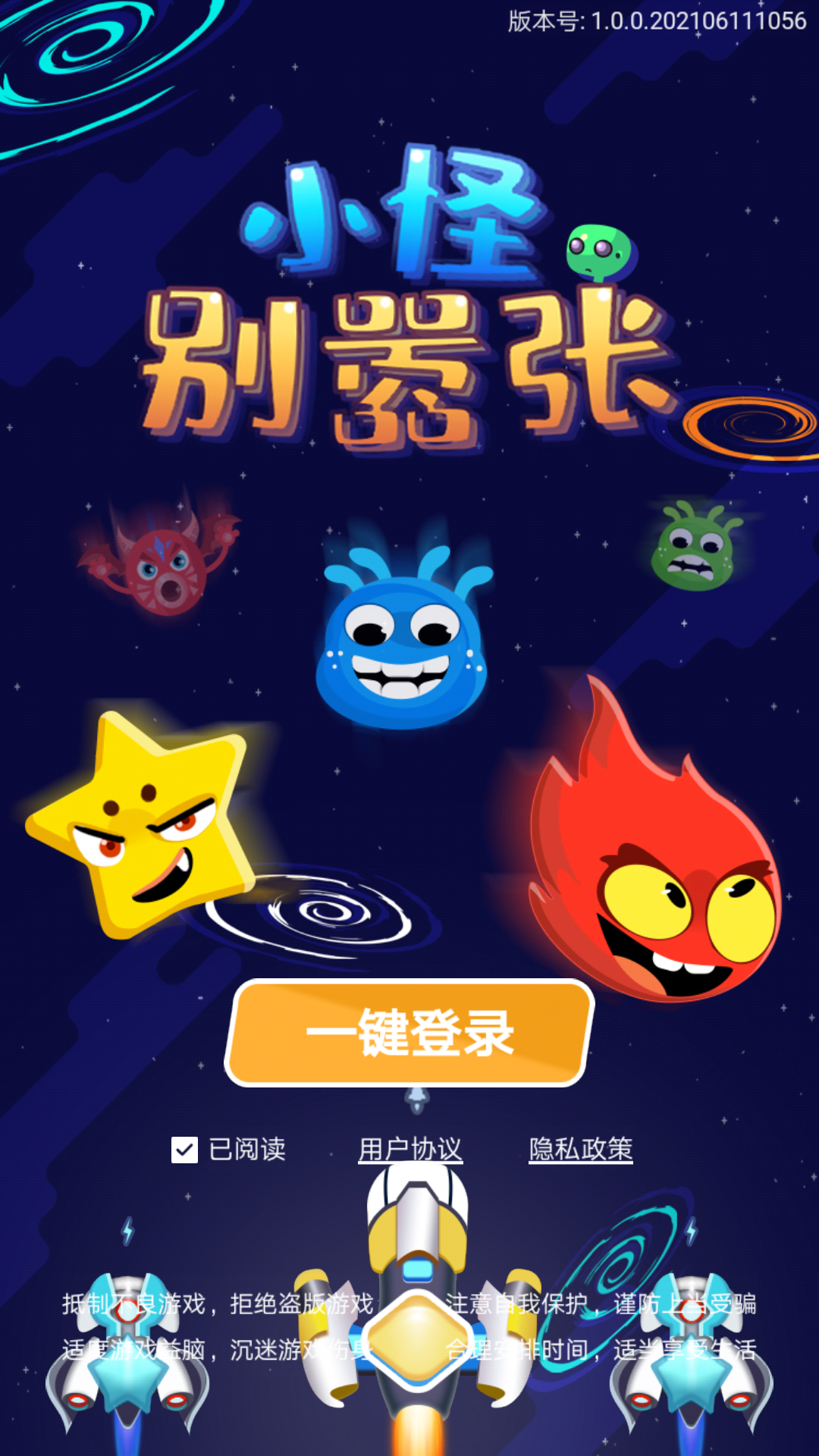Viewport: 819px width, 1456px height.
Task: Open the 隐私政策 privacy policy link
Action: click(x=581, y=1150)
